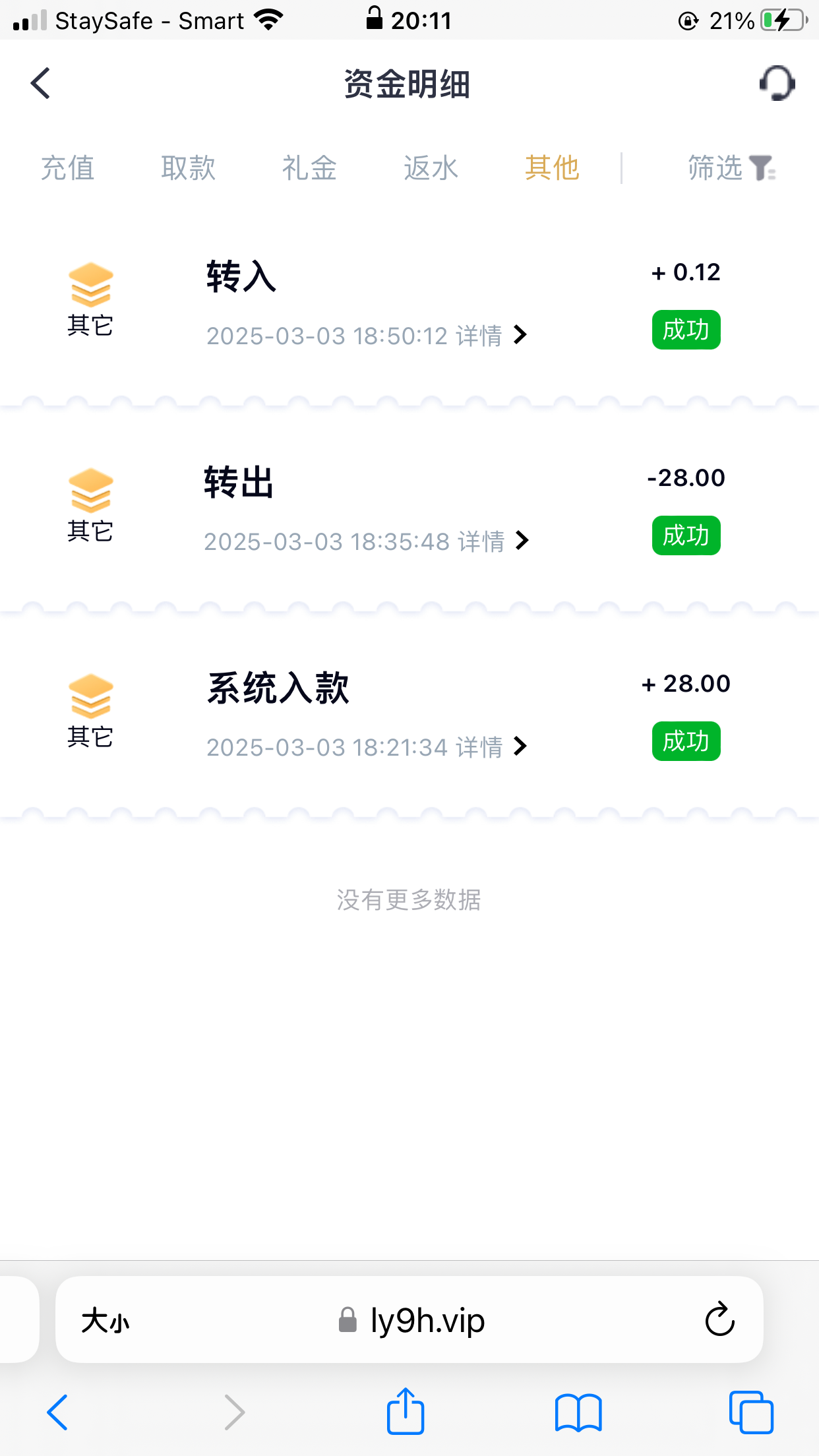Switch to the 取款 tab

189,168
